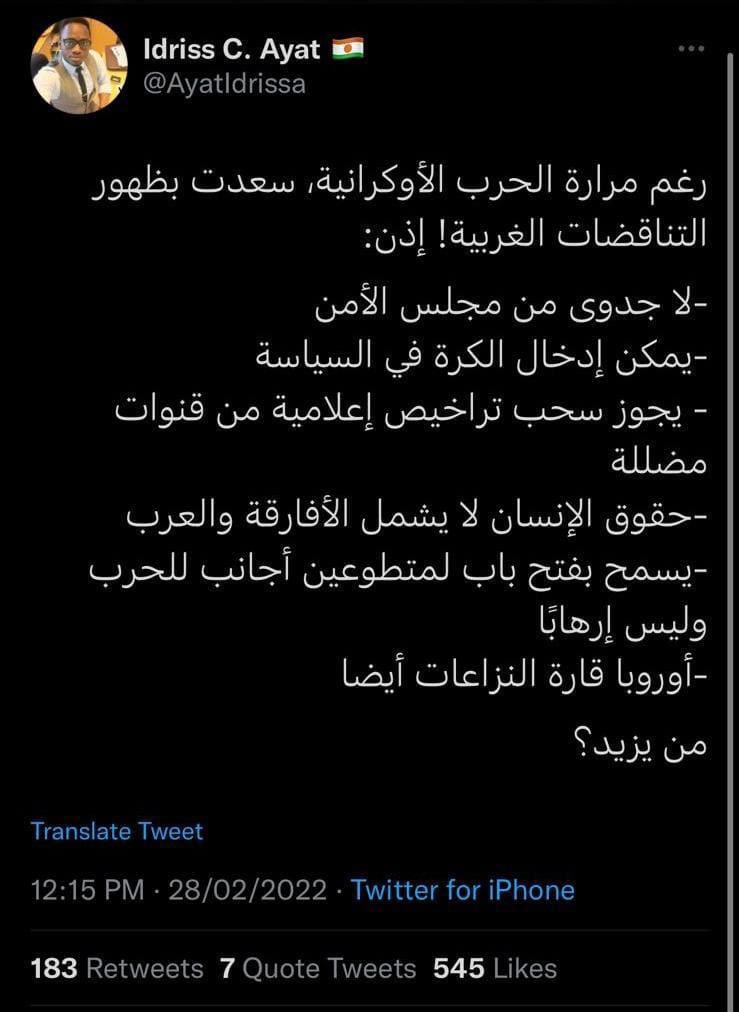View the 183 Retweets list
The image size is (739, 1012).
click(117, 968)
